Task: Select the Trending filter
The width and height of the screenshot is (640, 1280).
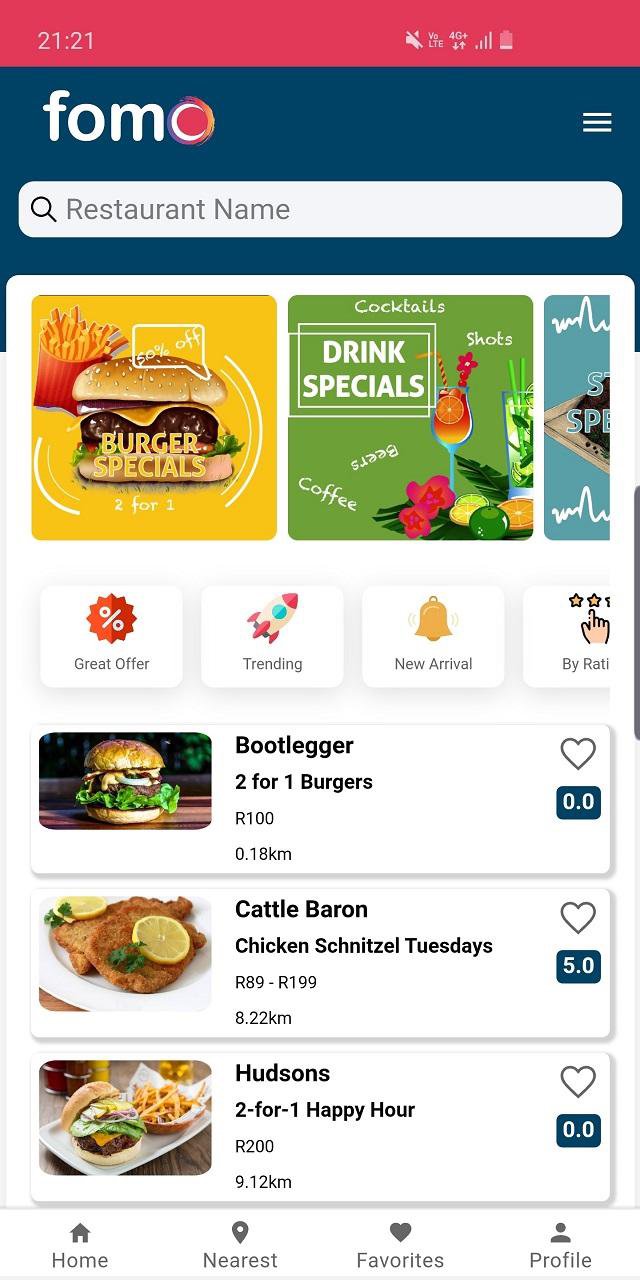Action: [272, 636]
